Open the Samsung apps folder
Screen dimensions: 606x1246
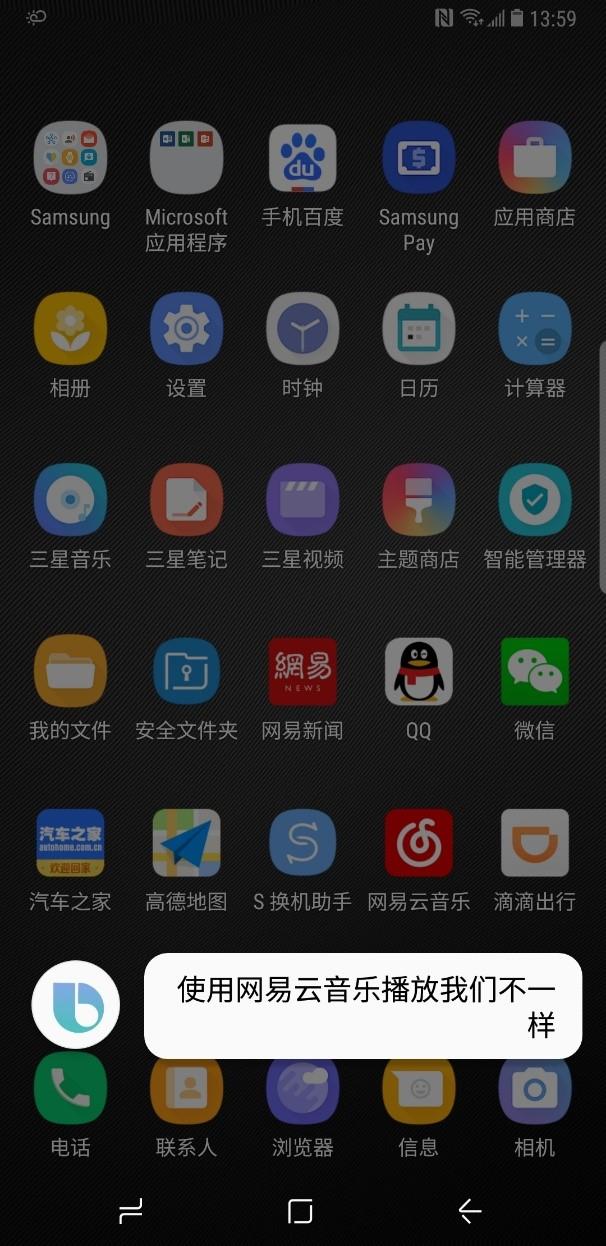coord(70,158)
